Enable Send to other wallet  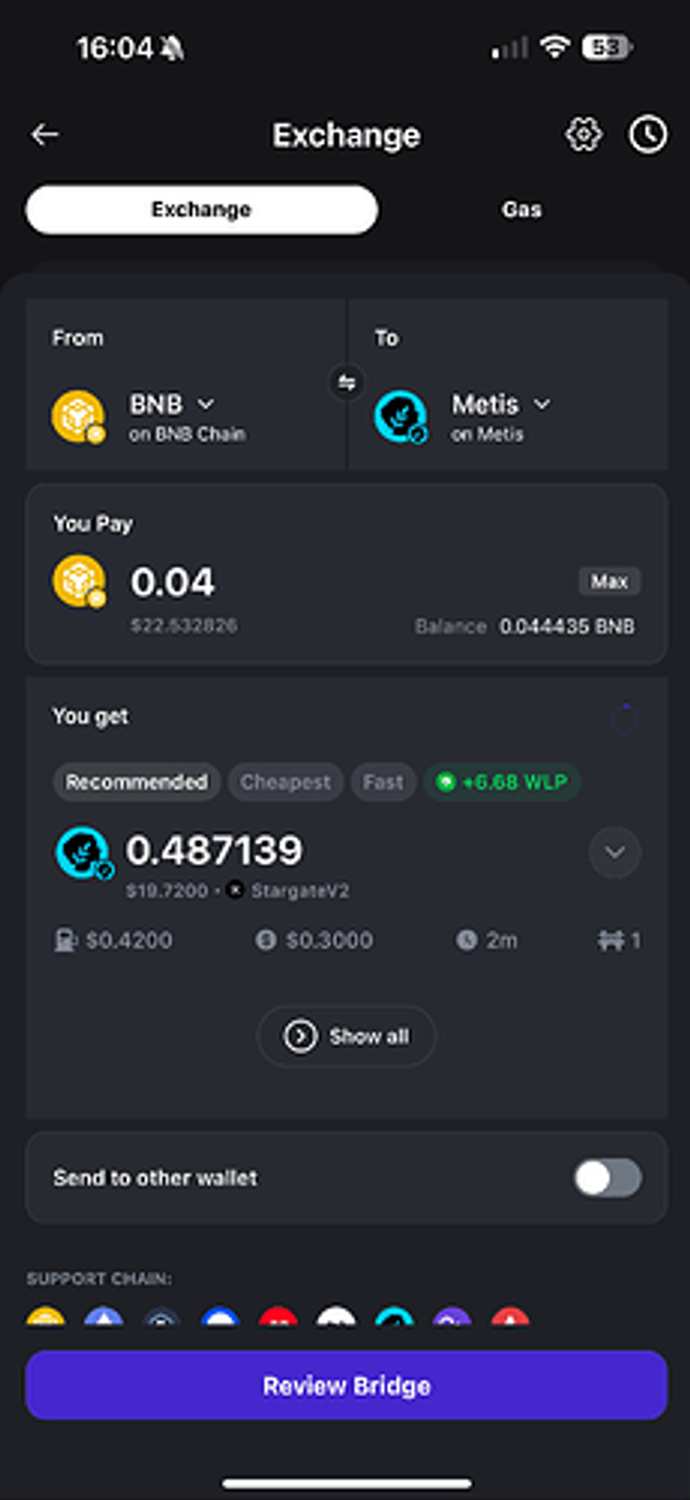[607, 1178]
